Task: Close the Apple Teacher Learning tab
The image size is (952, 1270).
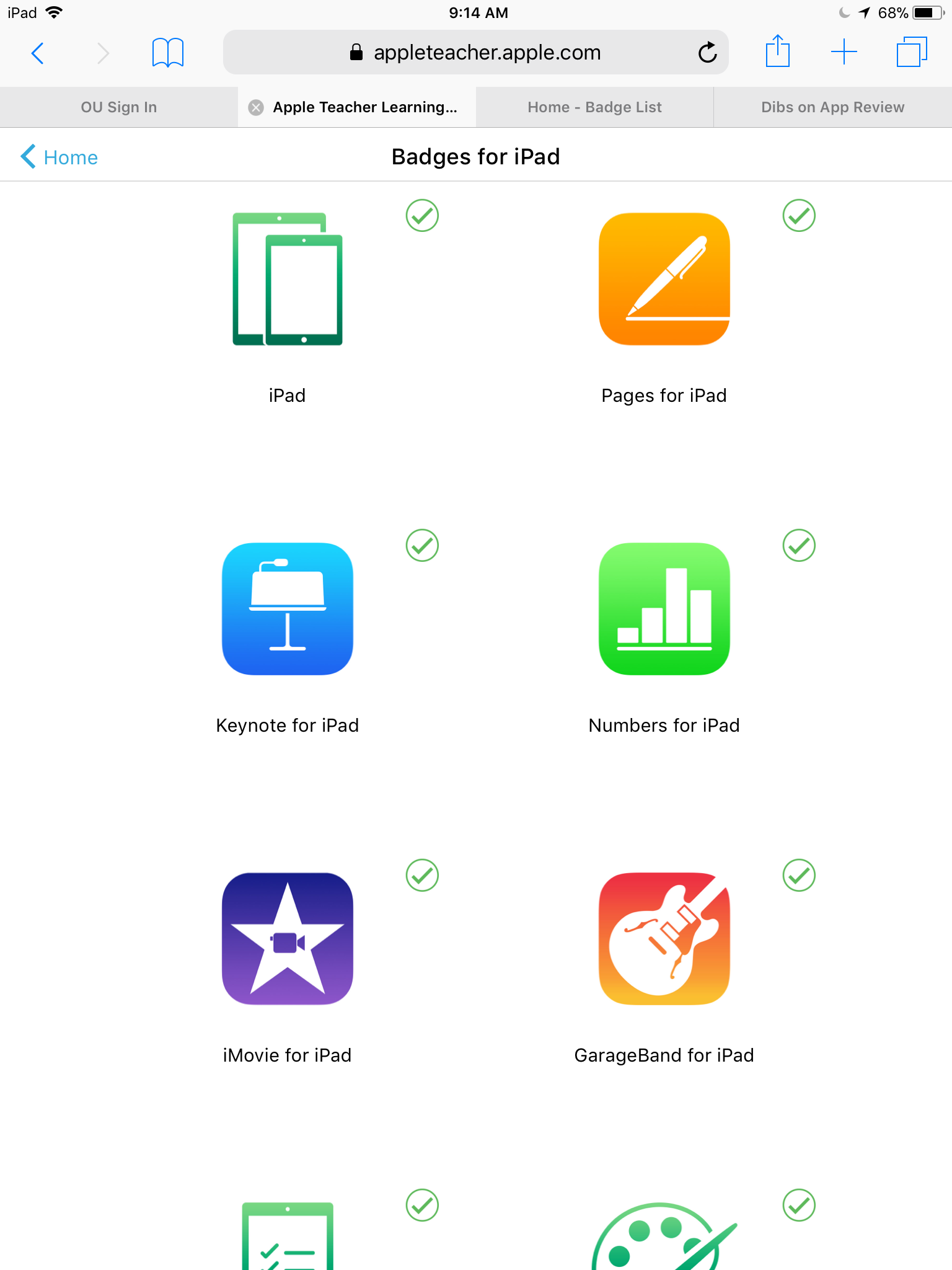Action: [256, 107]
